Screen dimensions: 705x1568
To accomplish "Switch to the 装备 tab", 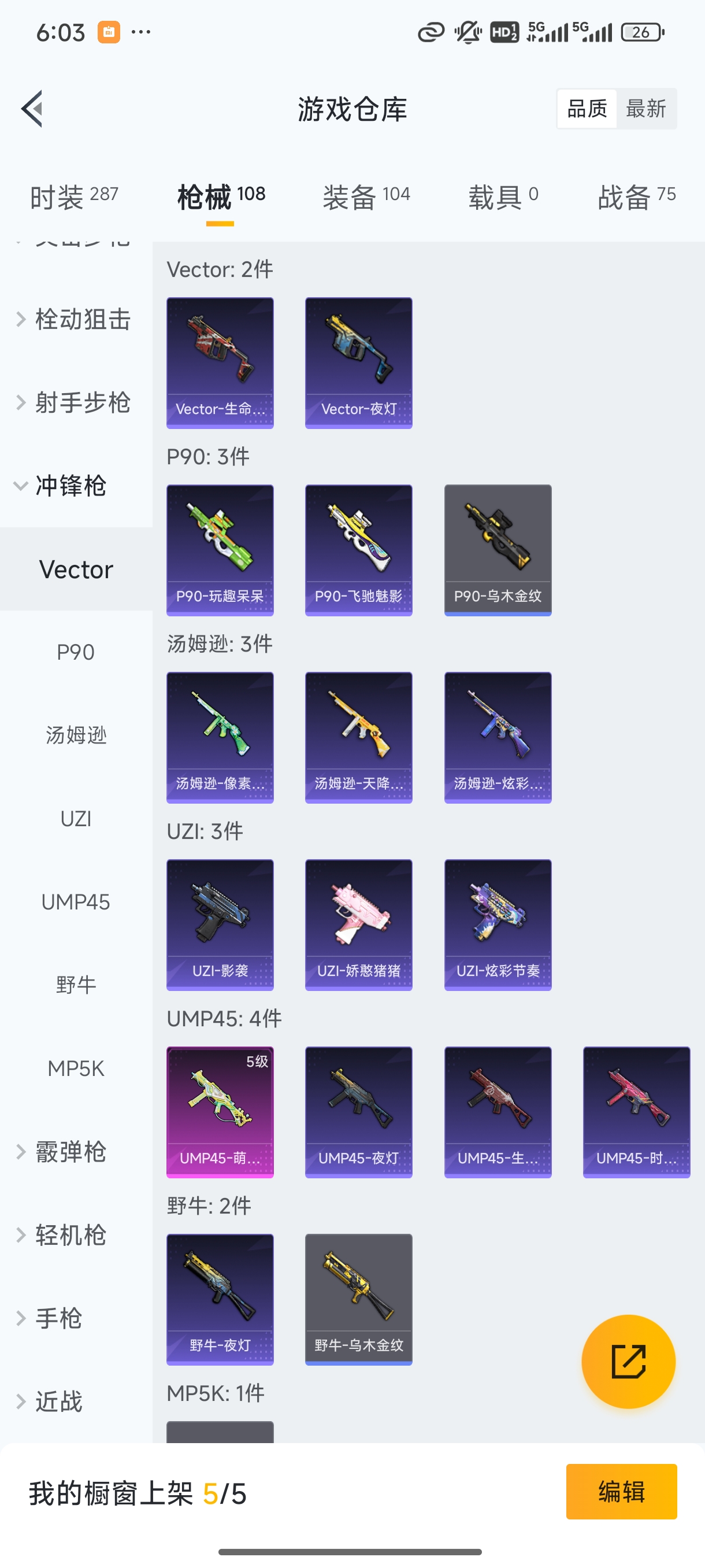I will click(366, 197).
